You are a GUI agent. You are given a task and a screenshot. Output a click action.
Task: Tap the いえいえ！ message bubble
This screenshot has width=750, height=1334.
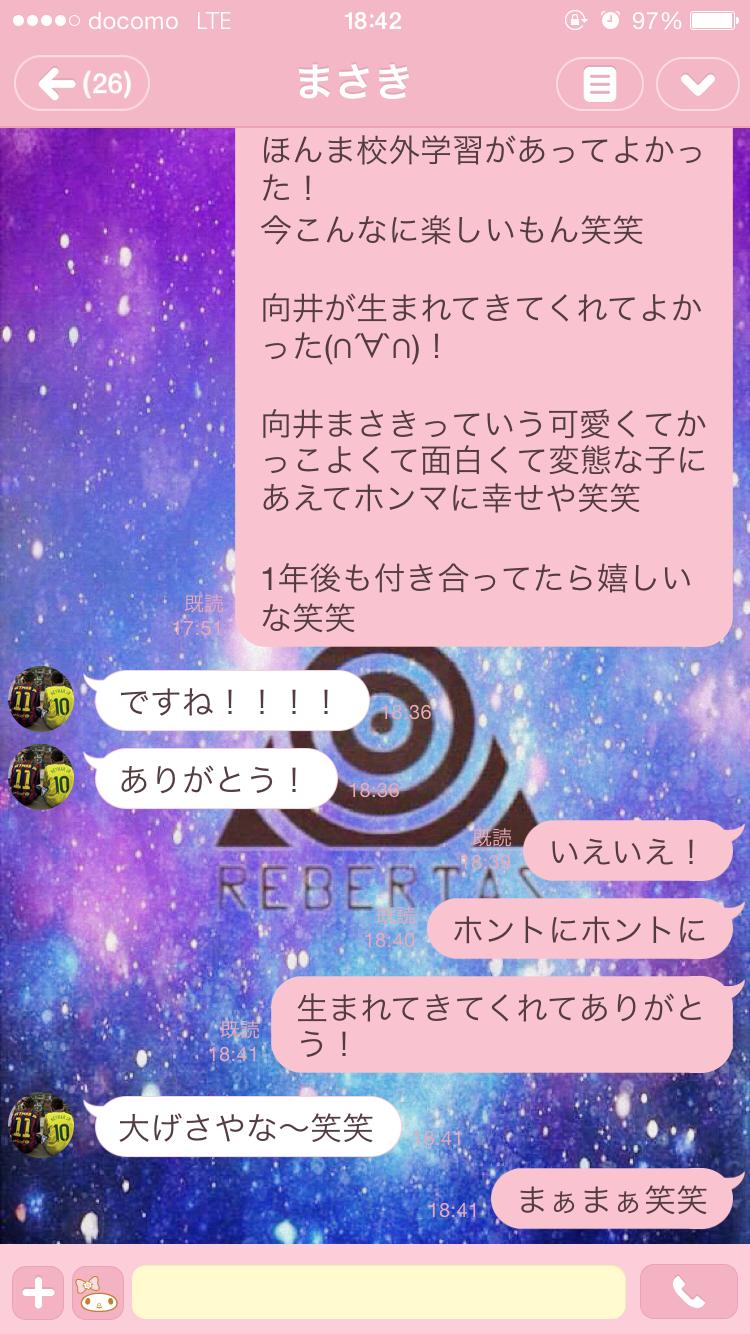click(x=628, y=853)
